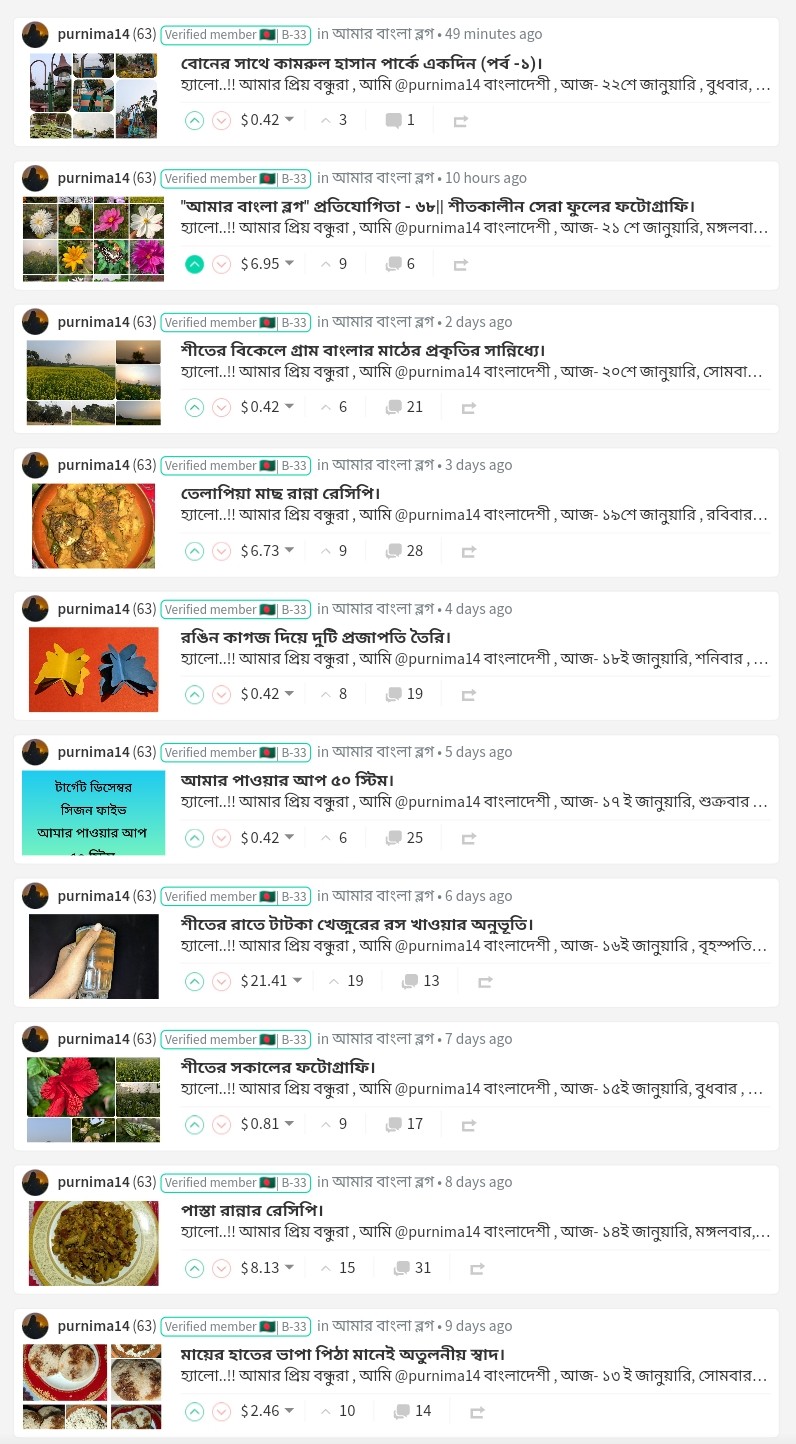796x1444 pixels.
Task: Open the date juice glass thumbnail
Action: [x=94, y=955]
